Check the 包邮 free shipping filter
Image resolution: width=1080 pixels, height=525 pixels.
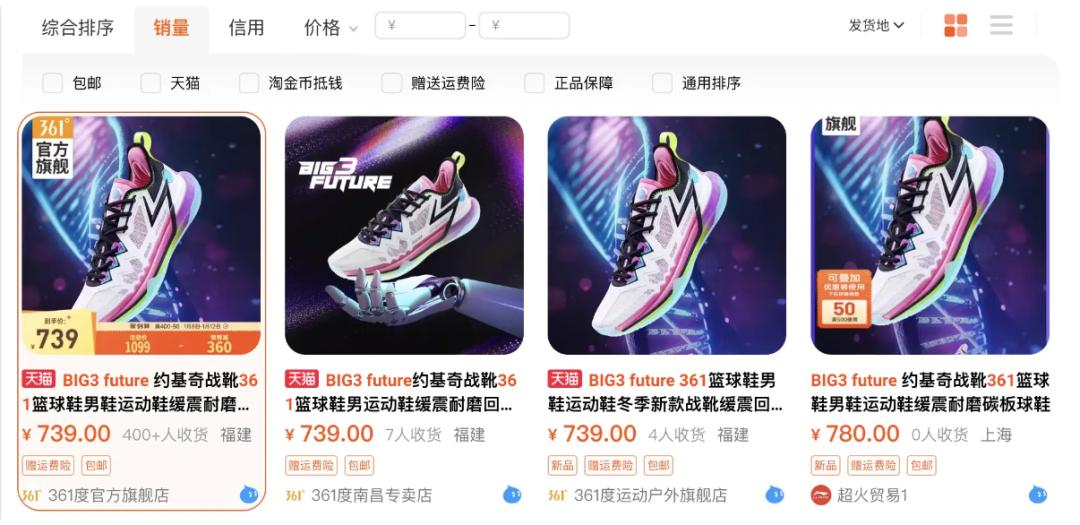53,83
